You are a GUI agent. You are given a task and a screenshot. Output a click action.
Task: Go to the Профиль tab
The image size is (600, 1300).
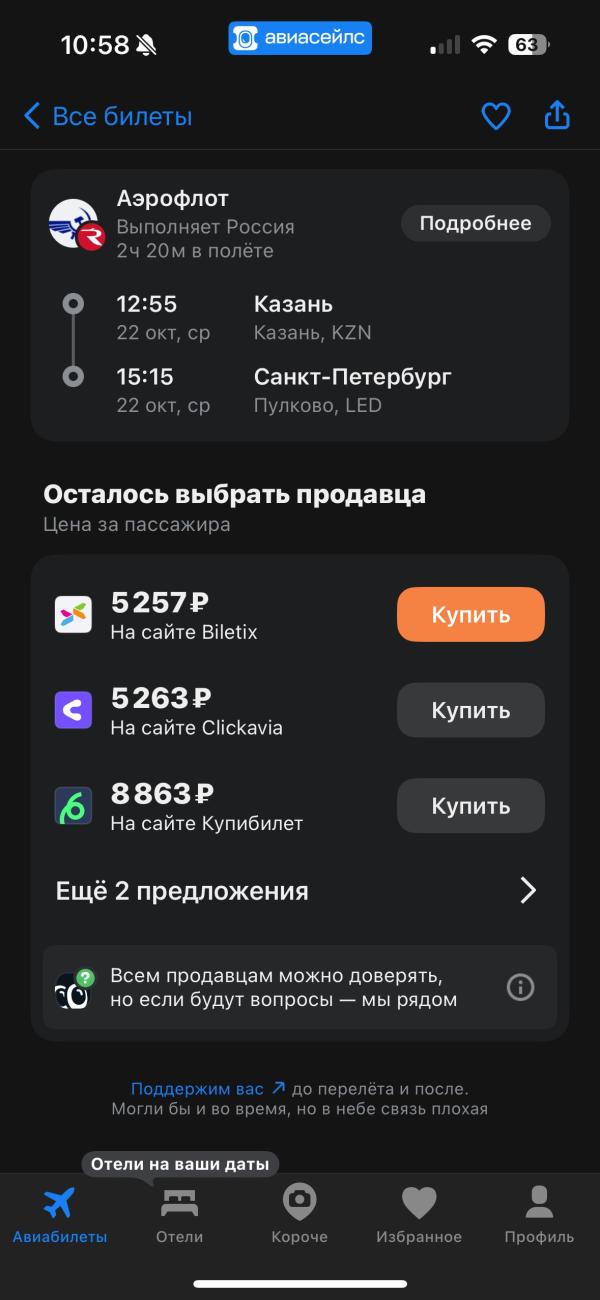pyautogui.click(x=539, y=1214)
